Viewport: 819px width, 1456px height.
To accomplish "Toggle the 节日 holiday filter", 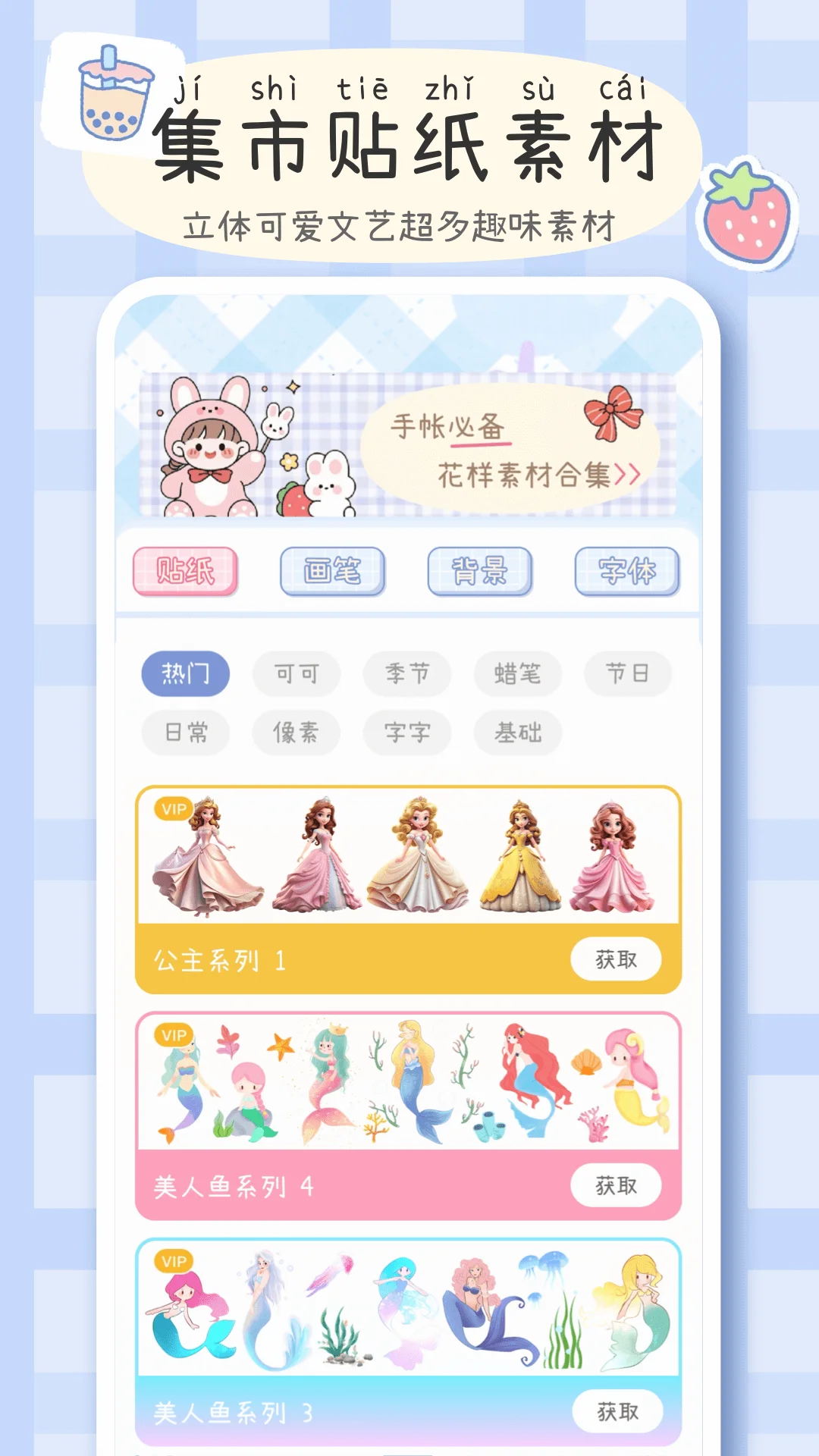I will click(x=627, y=673).
